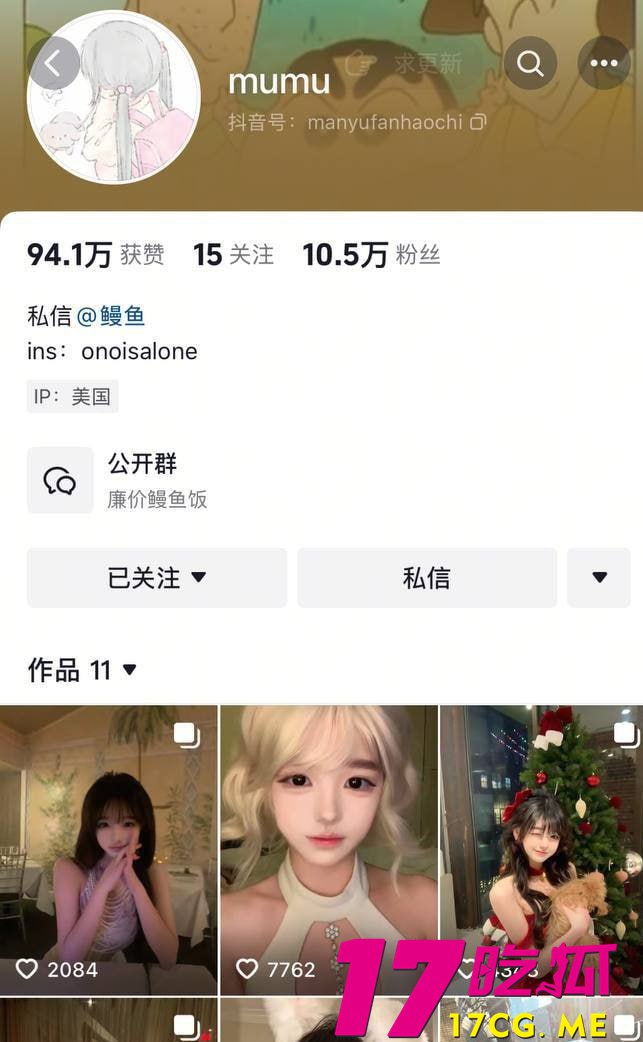
Task: Open the @鳗鱼 mention link
Action: [x=111, y=316]
